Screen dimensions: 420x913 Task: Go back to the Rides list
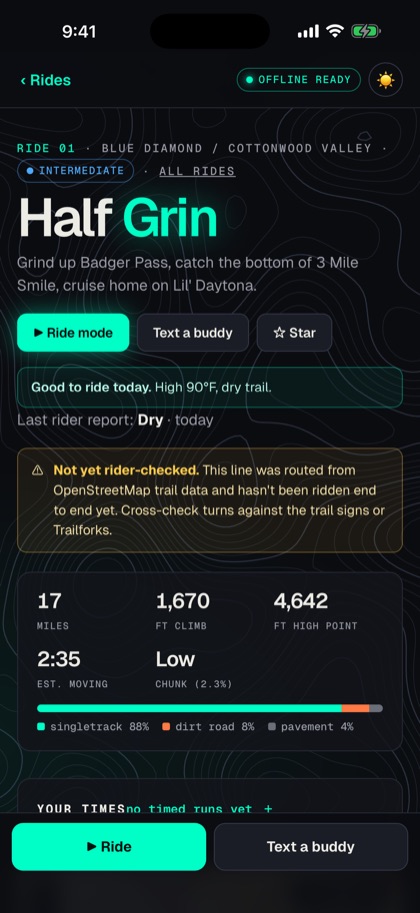(45, 80)
